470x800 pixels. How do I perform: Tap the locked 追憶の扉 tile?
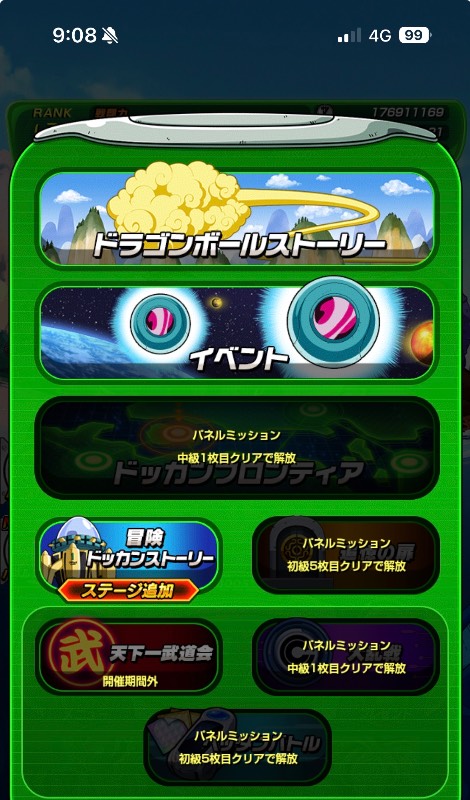tap(346, 555)
